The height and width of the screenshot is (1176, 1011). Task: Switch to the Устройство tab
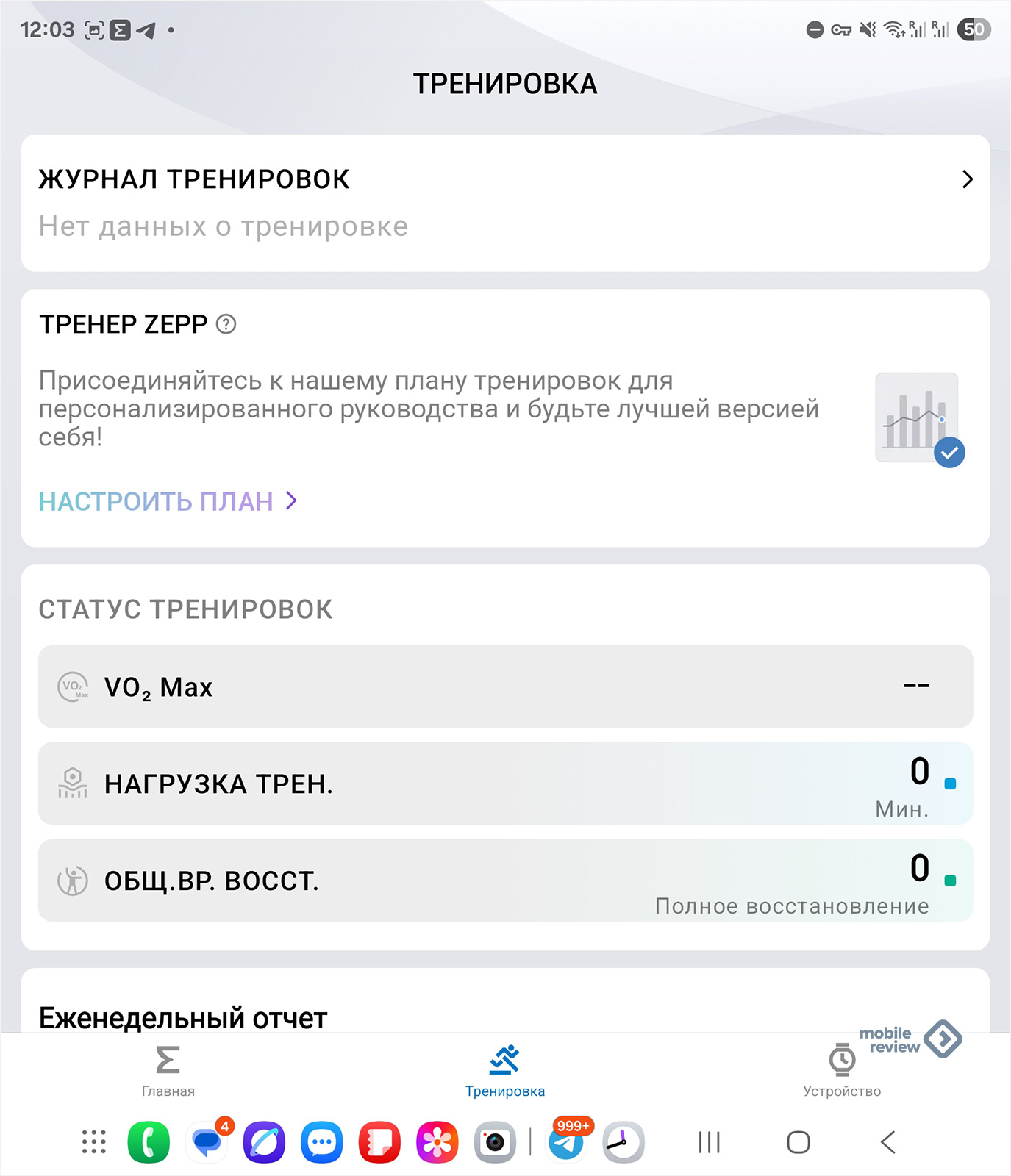tap(841, 1071)
